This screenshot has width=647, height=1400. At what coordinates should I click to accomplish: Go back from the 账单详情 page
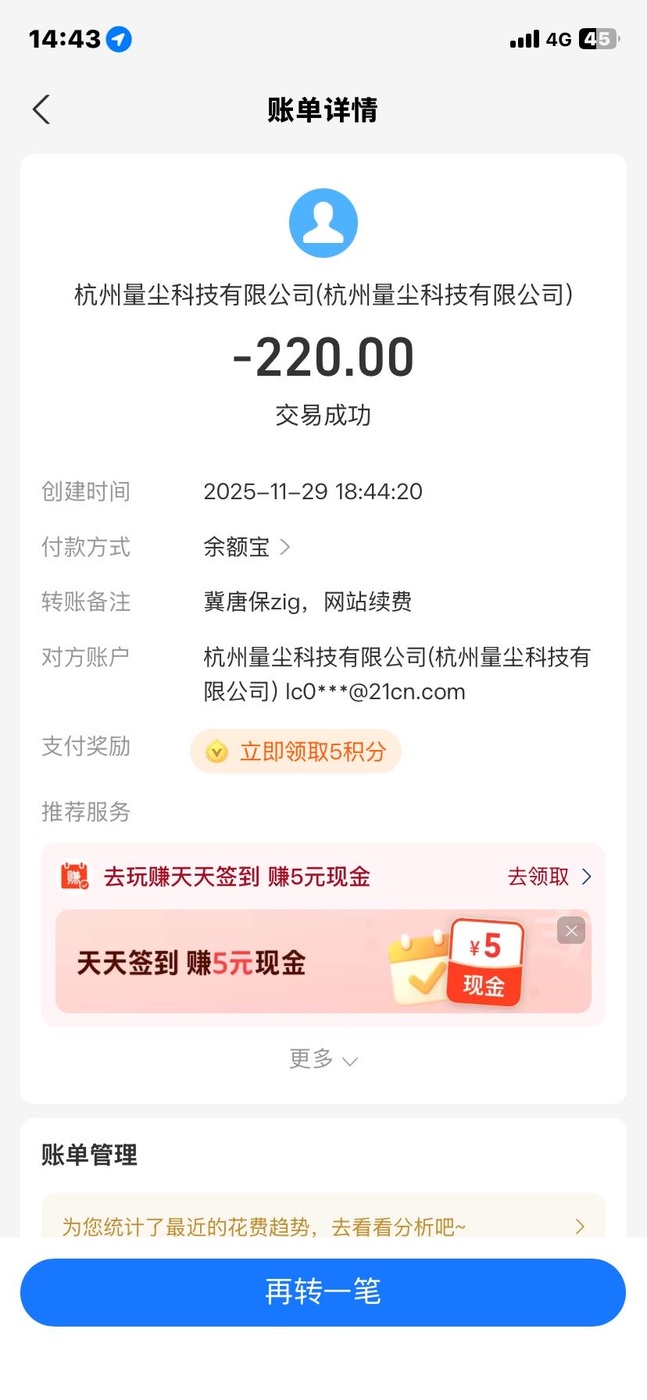click(41, 110)
